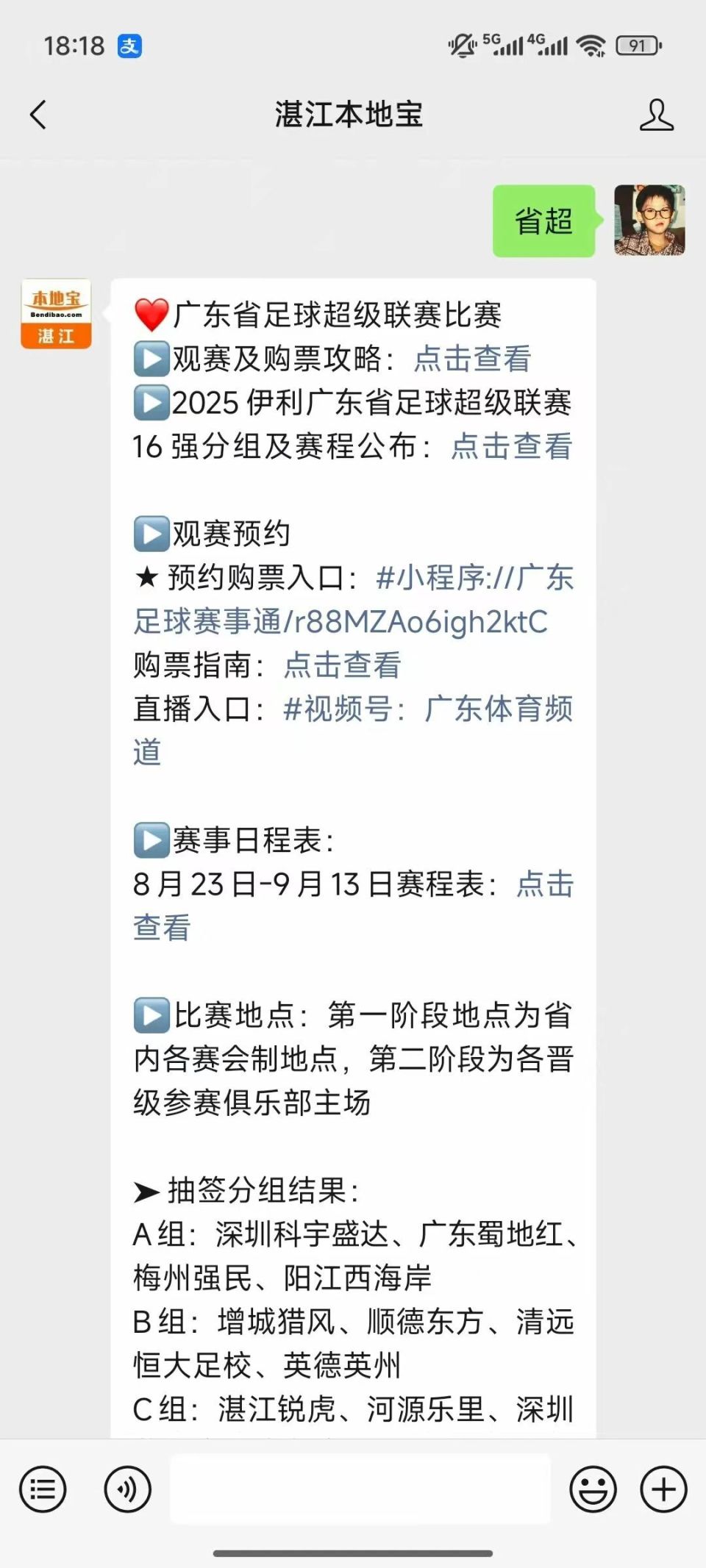Tap the 湛江本地宝 account avatar
This screenshot has width=706, height=1568.
(x=56, y=314)
